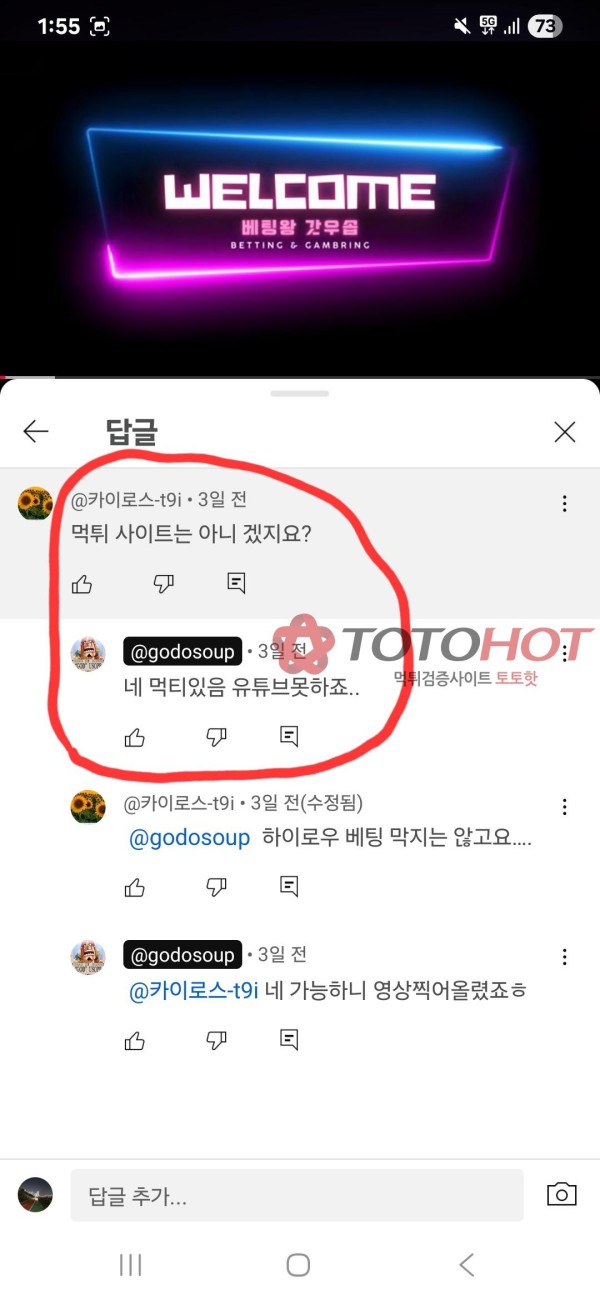Reply to the comment "먹튀 사이트는 아니 겠지요?"

click(x=237, y=583)
